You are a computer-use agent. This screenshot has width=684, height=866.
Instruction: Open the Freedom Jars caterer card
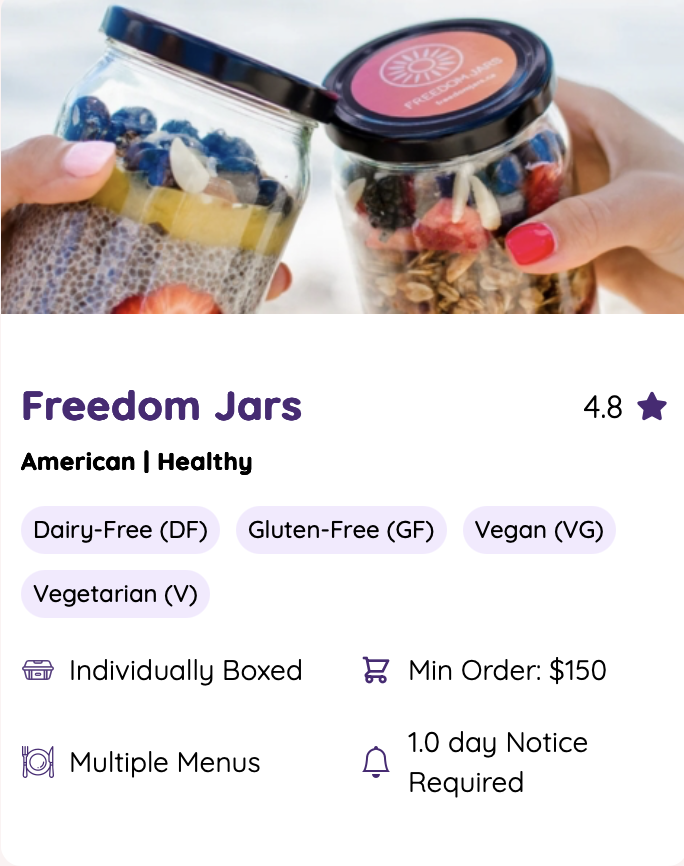pyautogui.click(x=162, y=407)
